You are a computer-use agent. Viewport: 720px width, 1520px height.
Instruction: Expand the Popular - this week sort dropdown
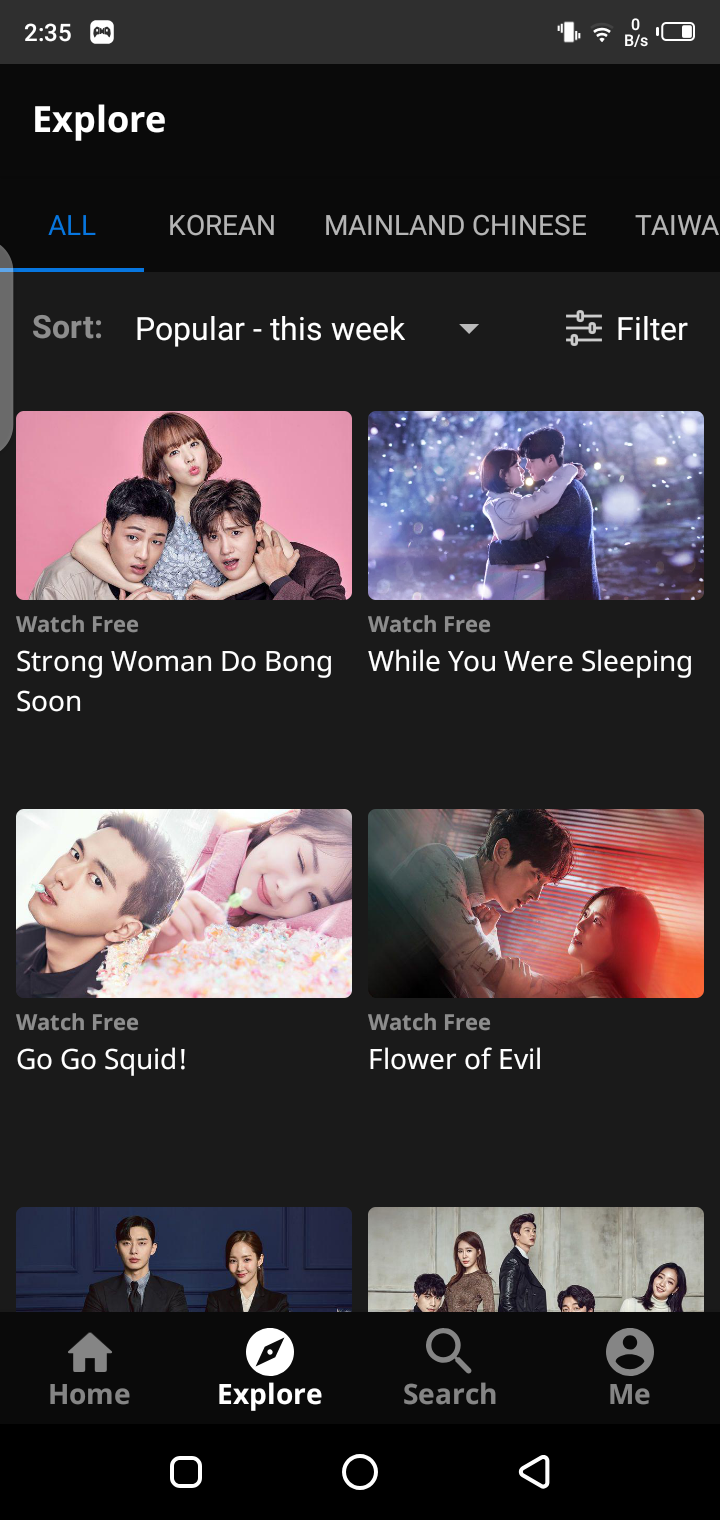[x=307, y=329]
